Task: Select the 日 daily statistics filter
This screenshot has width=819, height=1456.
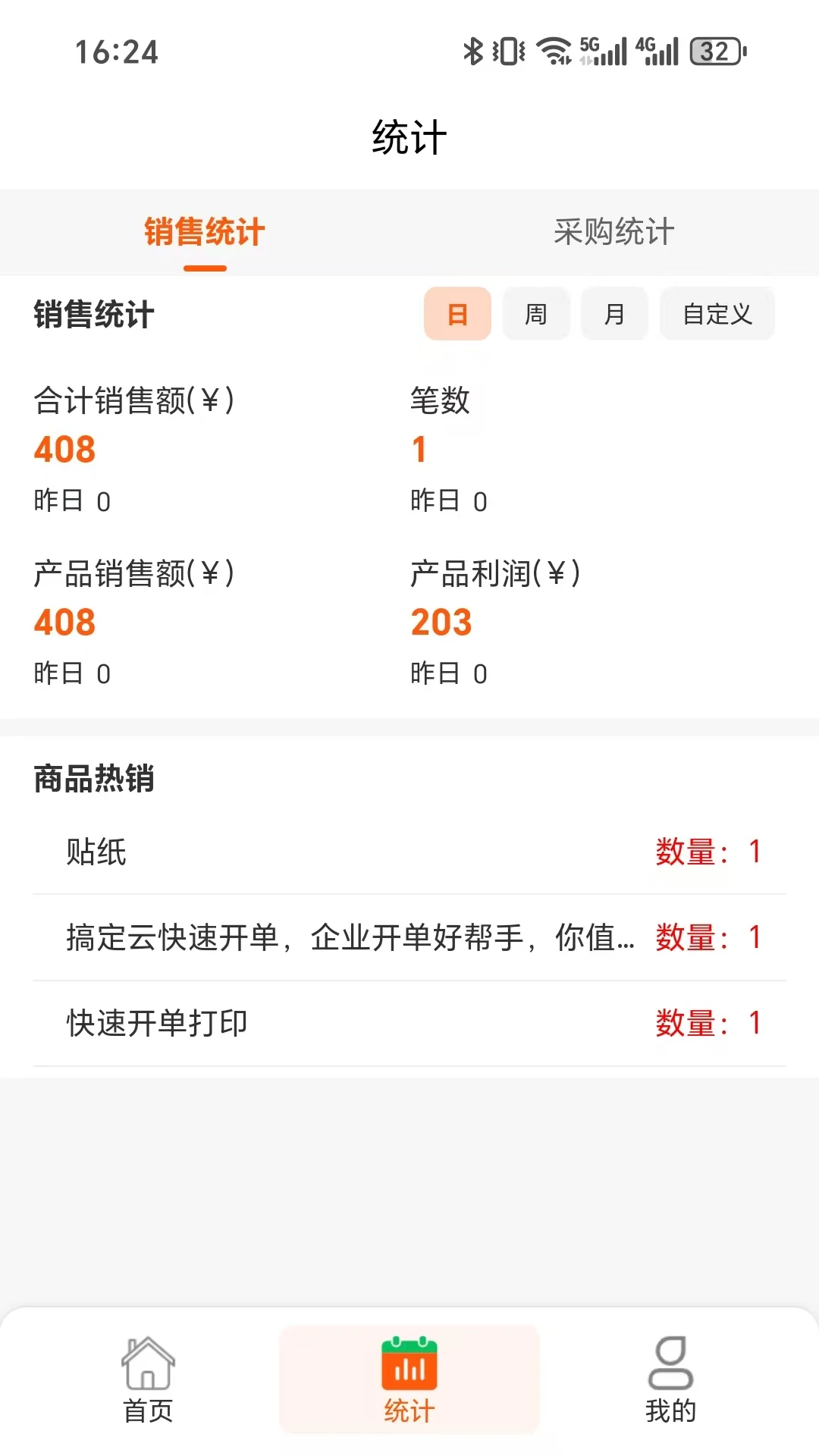Action: point(457,314)
